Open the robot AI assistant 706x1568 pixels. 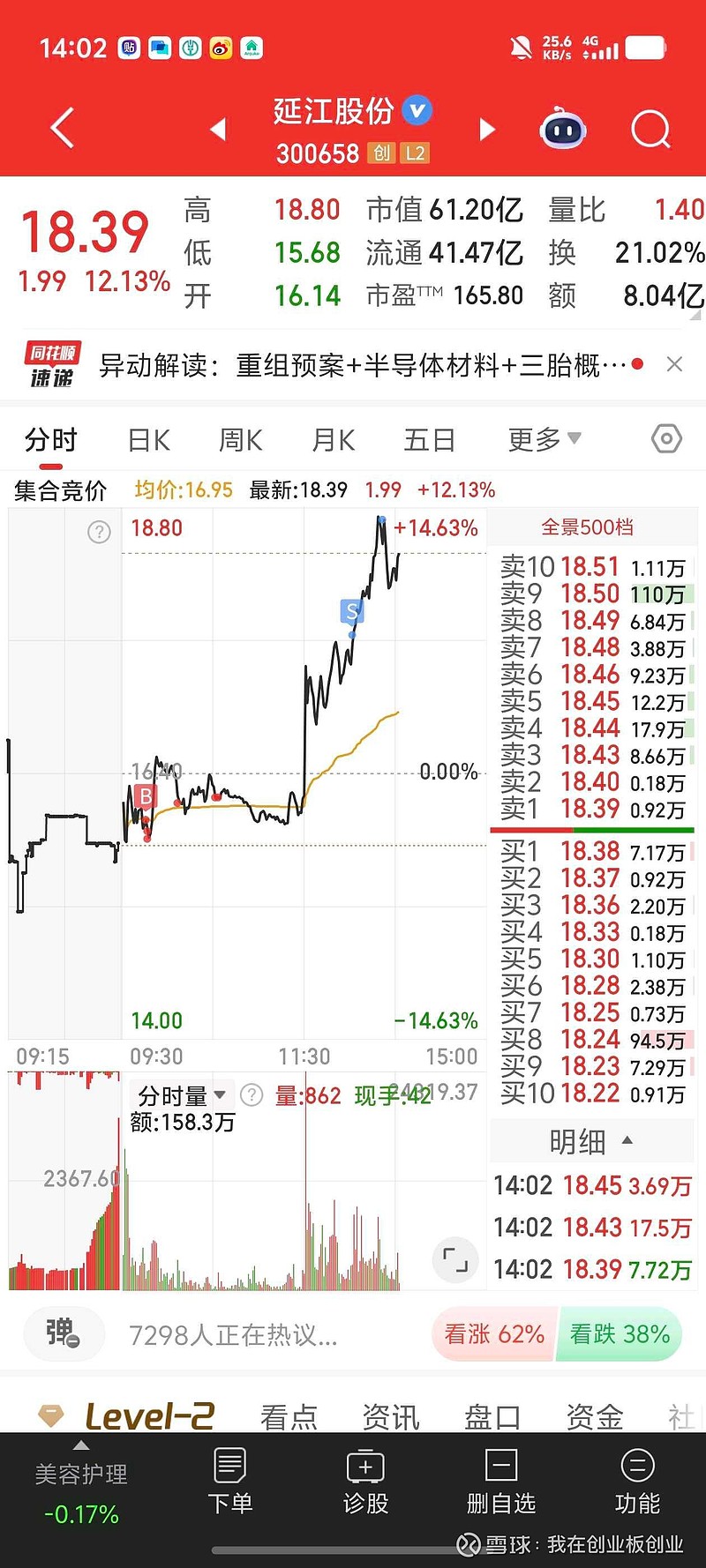(563, 131)
